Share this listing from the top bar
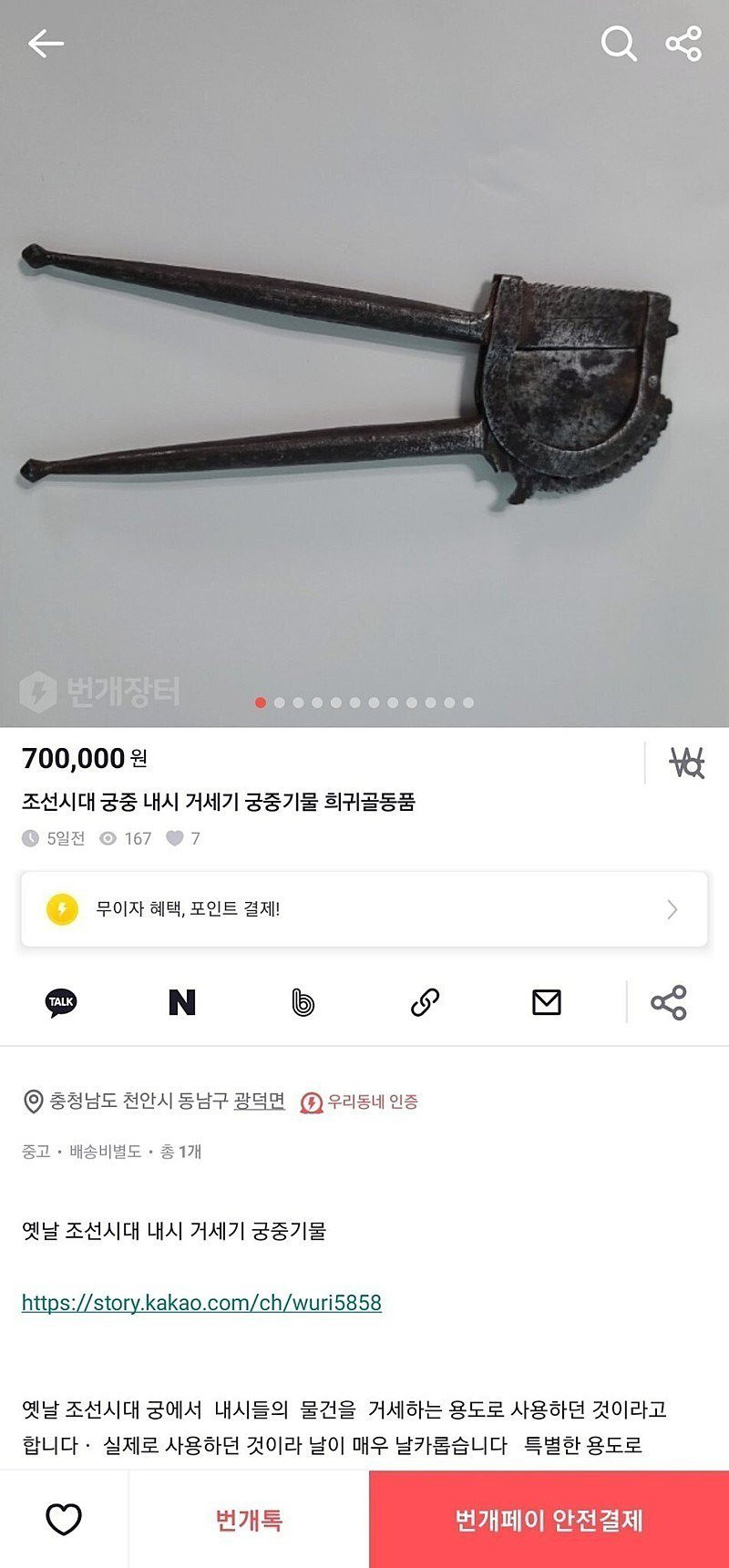The image size is (729, 1568). coord(683,43)
